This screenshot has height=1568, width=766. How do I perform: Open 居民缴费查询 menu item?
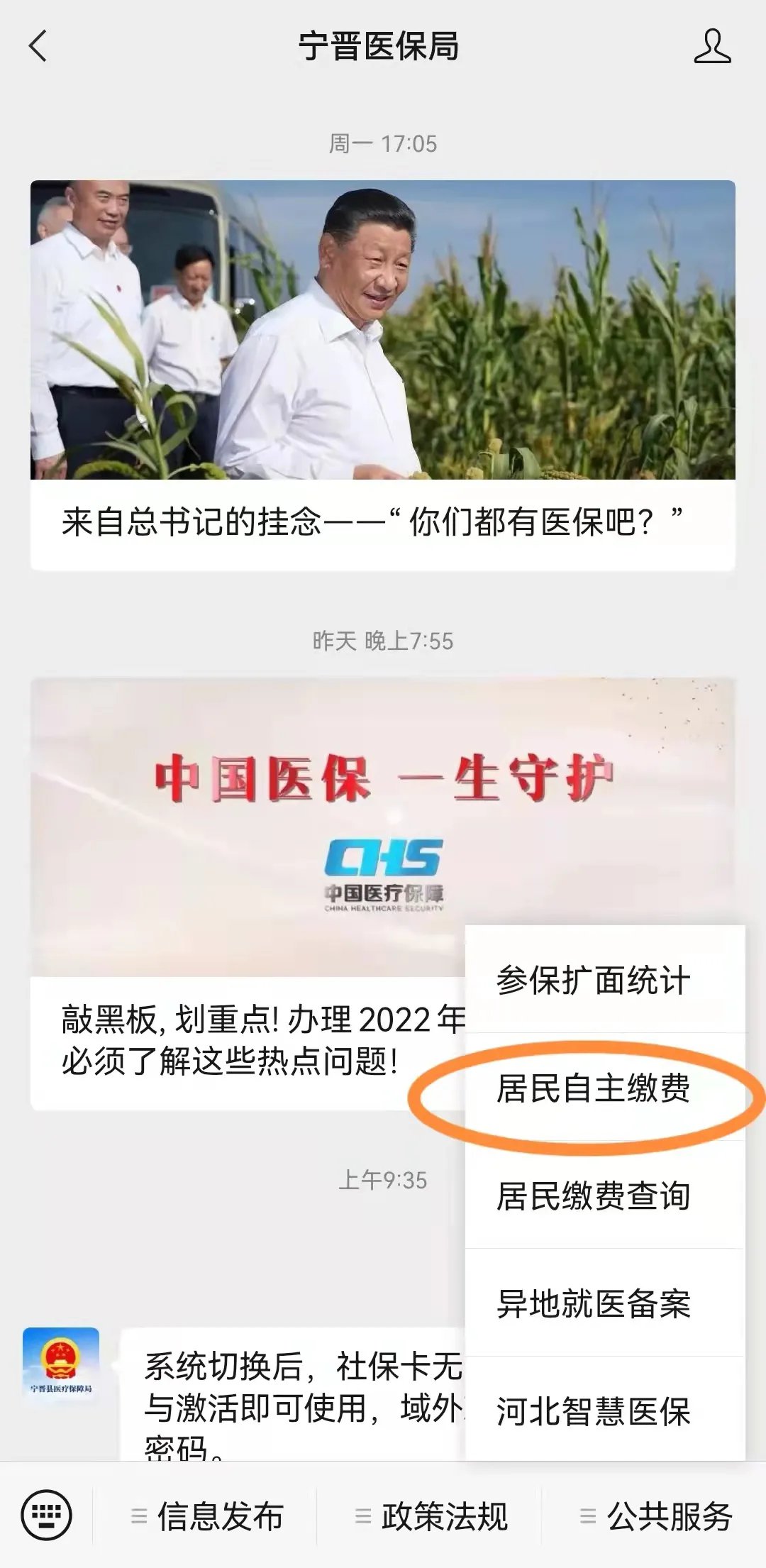point(593,1196)
